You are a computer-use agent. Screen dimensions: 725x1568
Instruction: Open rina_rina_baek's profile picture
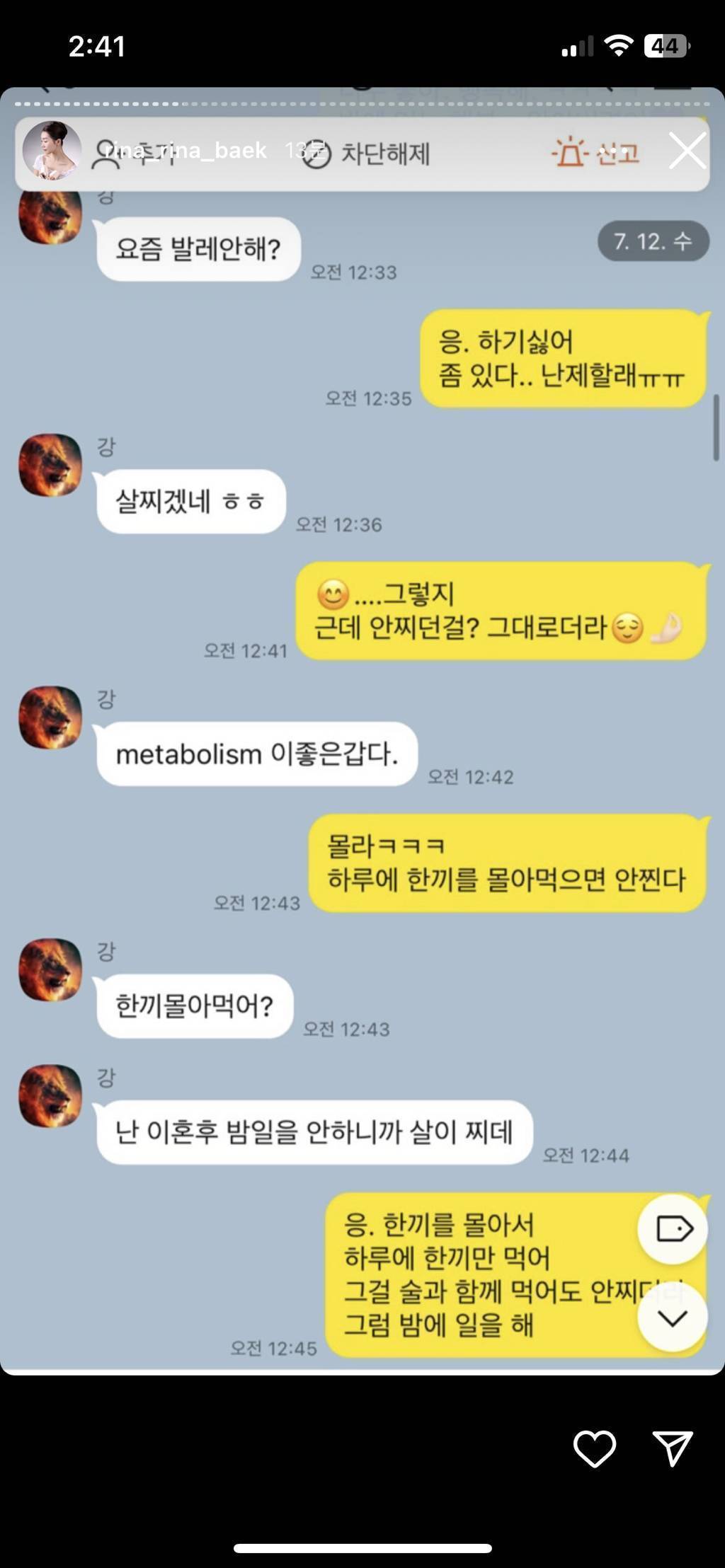coord(52,151)
